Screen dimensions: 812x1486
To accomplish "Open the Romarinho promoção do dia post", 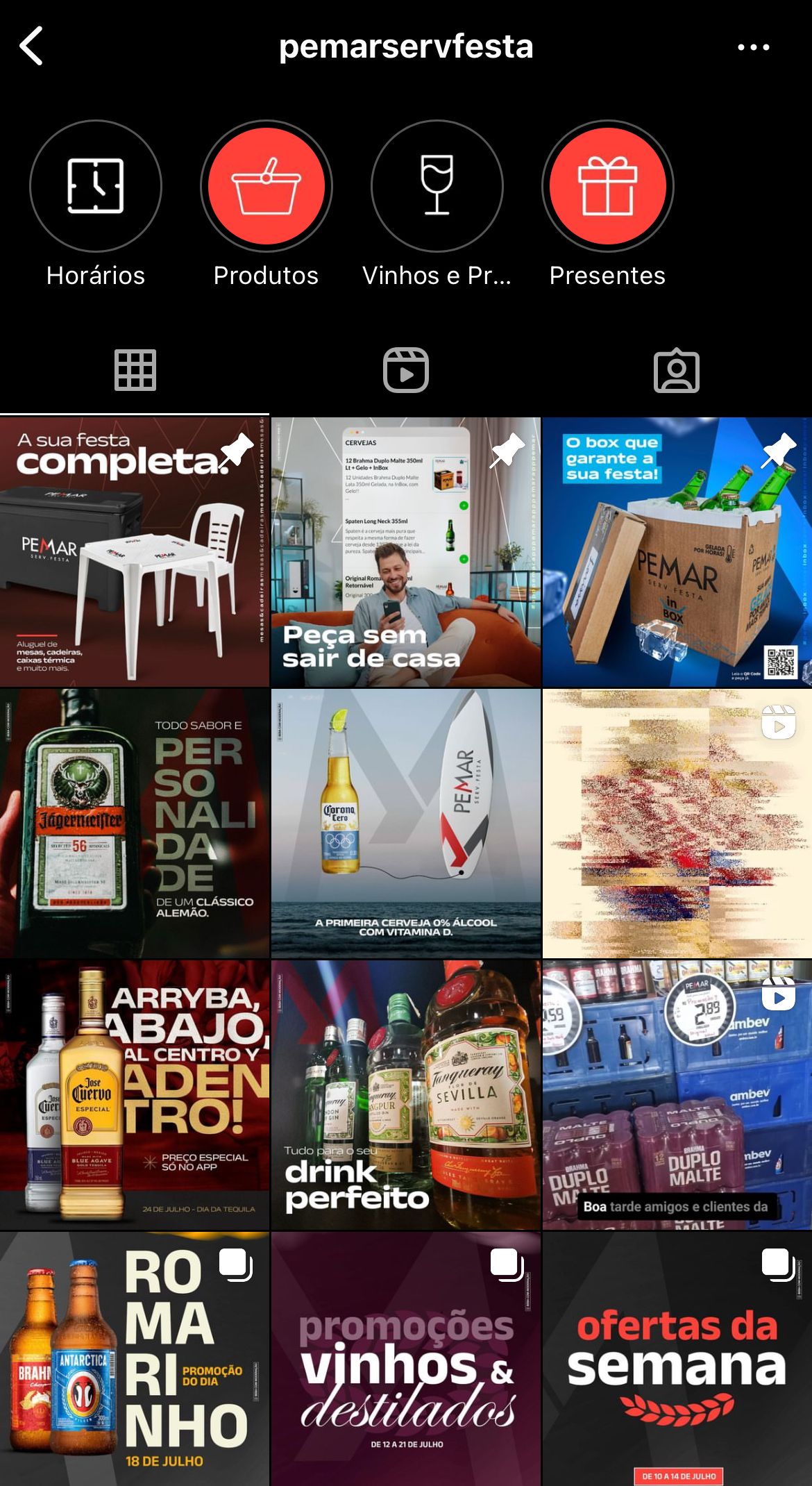I will (x=135, y=1360).
